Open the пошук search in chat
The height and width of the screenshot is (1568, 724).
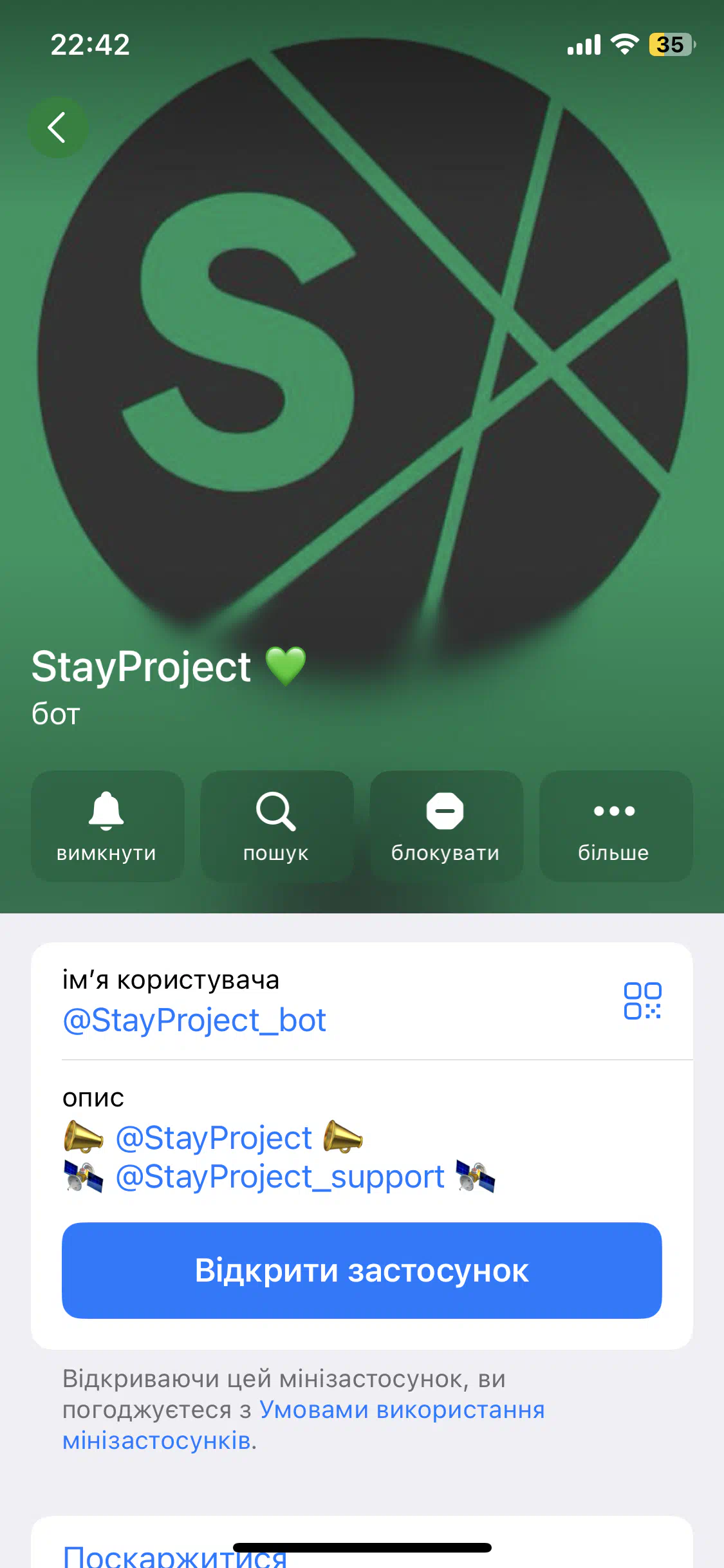point(277,826)
